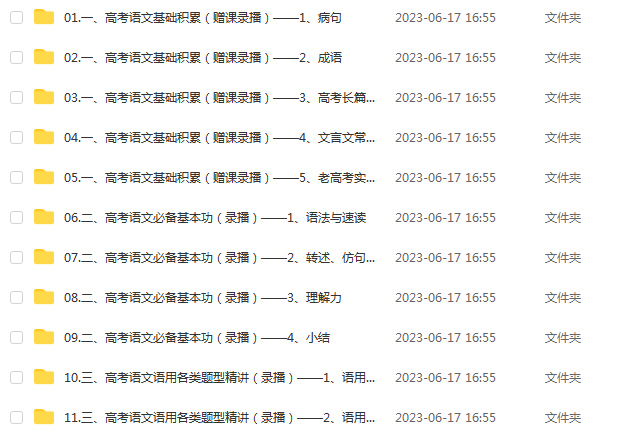
Task: Tick the checkbox beside folder 02 成语
Action: click(x=16, y=58)
